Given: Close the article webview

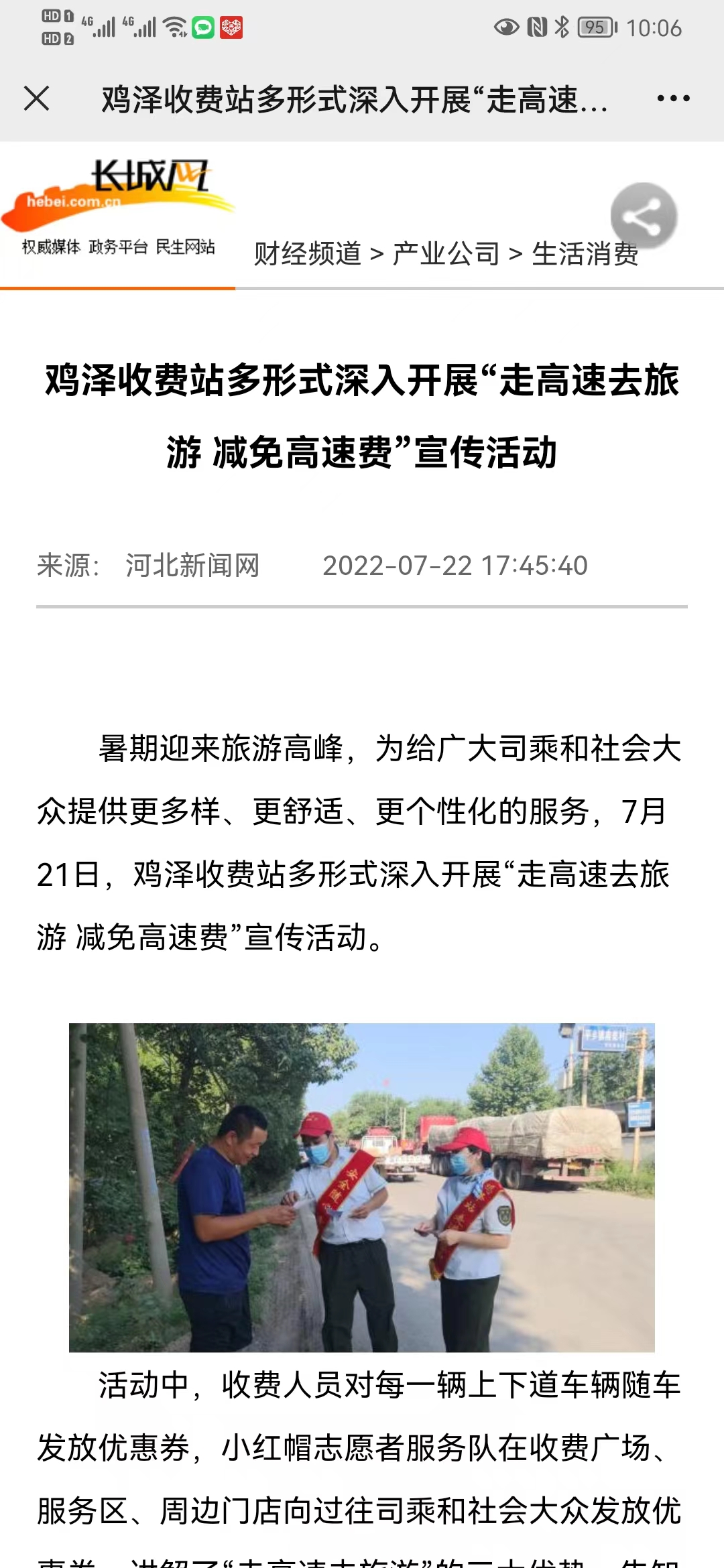Looking at the screenshot, I should tap(37, 99).
